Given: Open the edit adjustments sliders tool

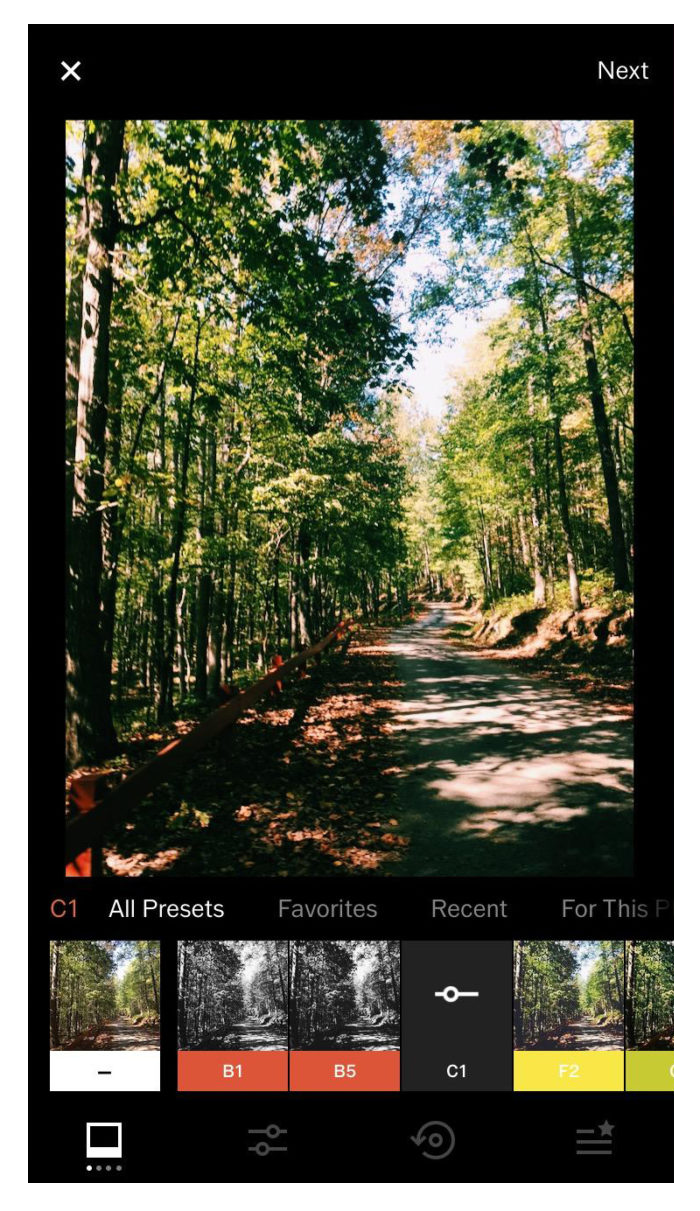Looking at the screenshot, I should pyautogui.click(x=267, y=1141).
